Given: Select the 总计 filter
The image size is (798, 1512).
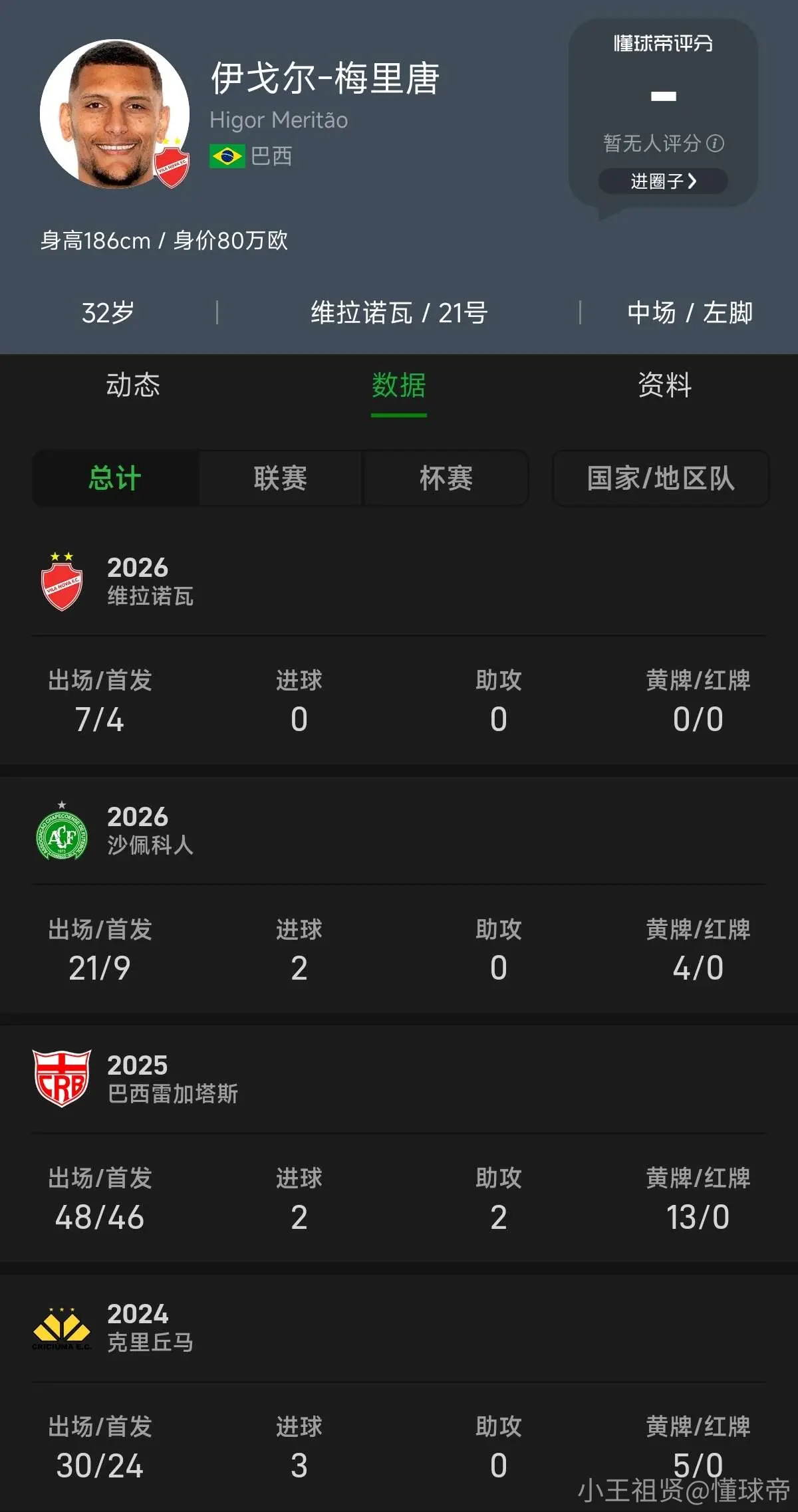Looking at the screenshot, I should pyautogui.click(x=115, y=478).
